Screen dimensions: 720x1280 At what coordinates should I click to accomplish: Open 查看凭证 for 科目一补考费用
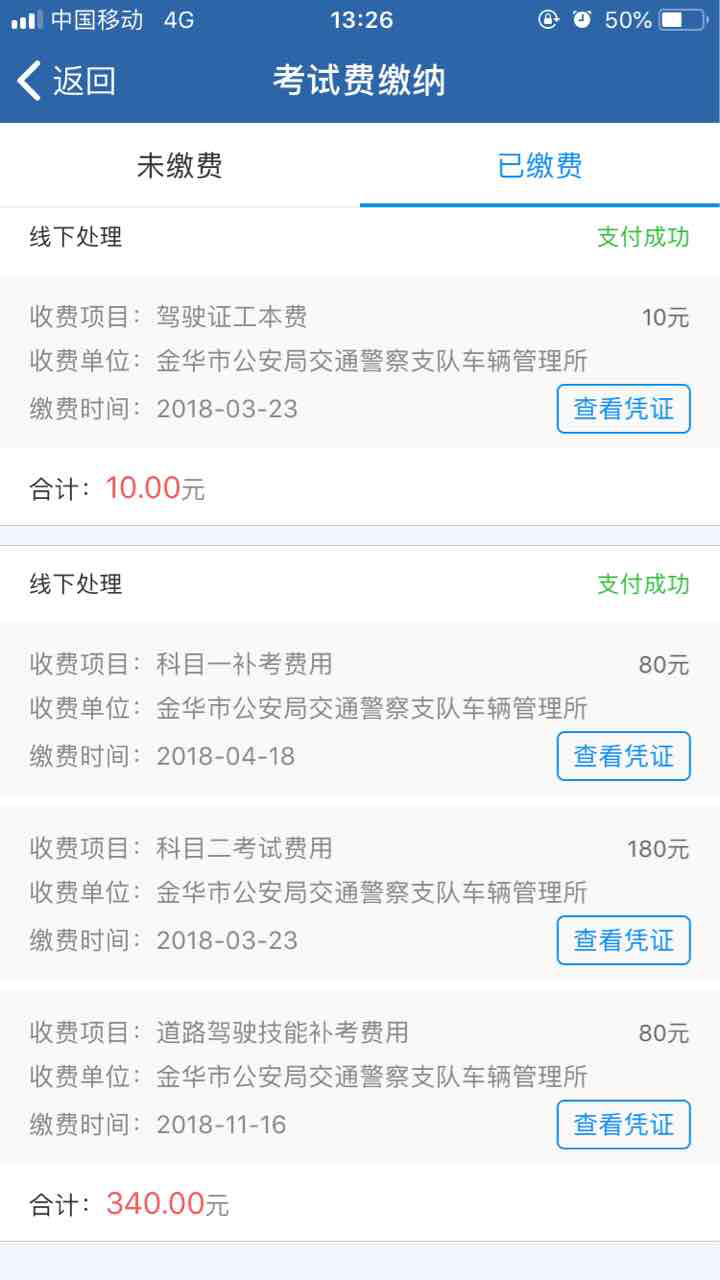click(x=624, y=756)
